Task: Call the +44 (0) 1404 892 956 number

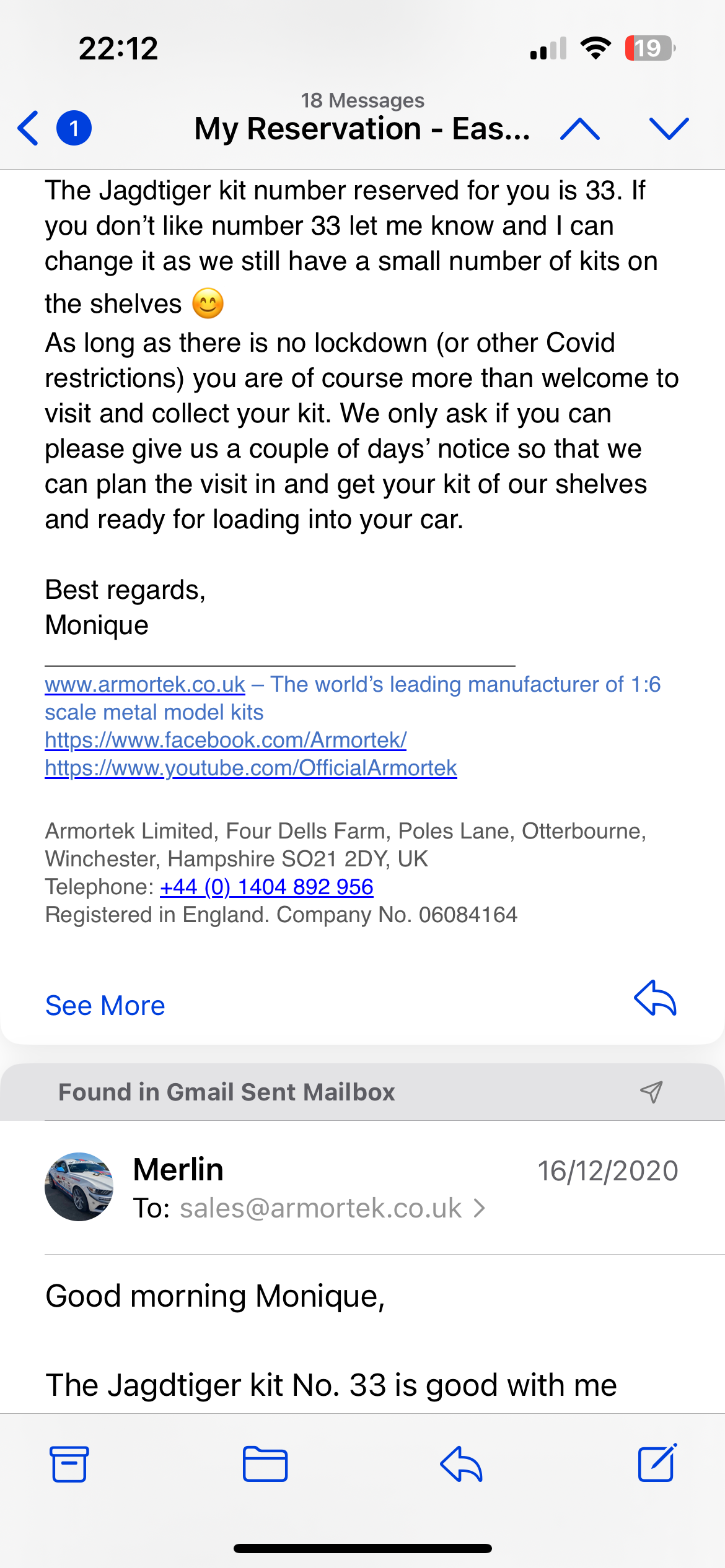Action: [x=266, y=887]
